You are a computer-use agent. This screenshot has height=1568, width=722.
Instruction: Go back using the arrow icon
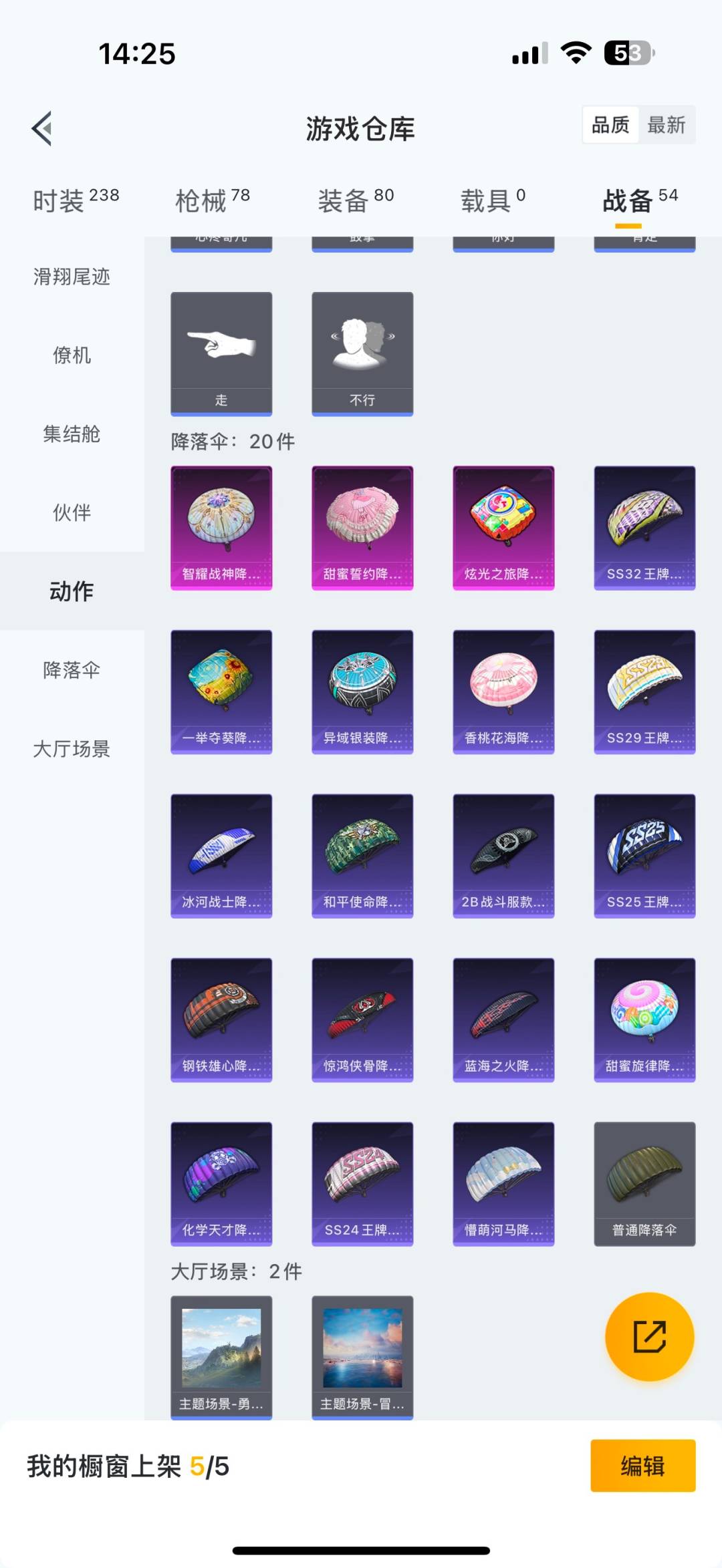coord(42,128)
